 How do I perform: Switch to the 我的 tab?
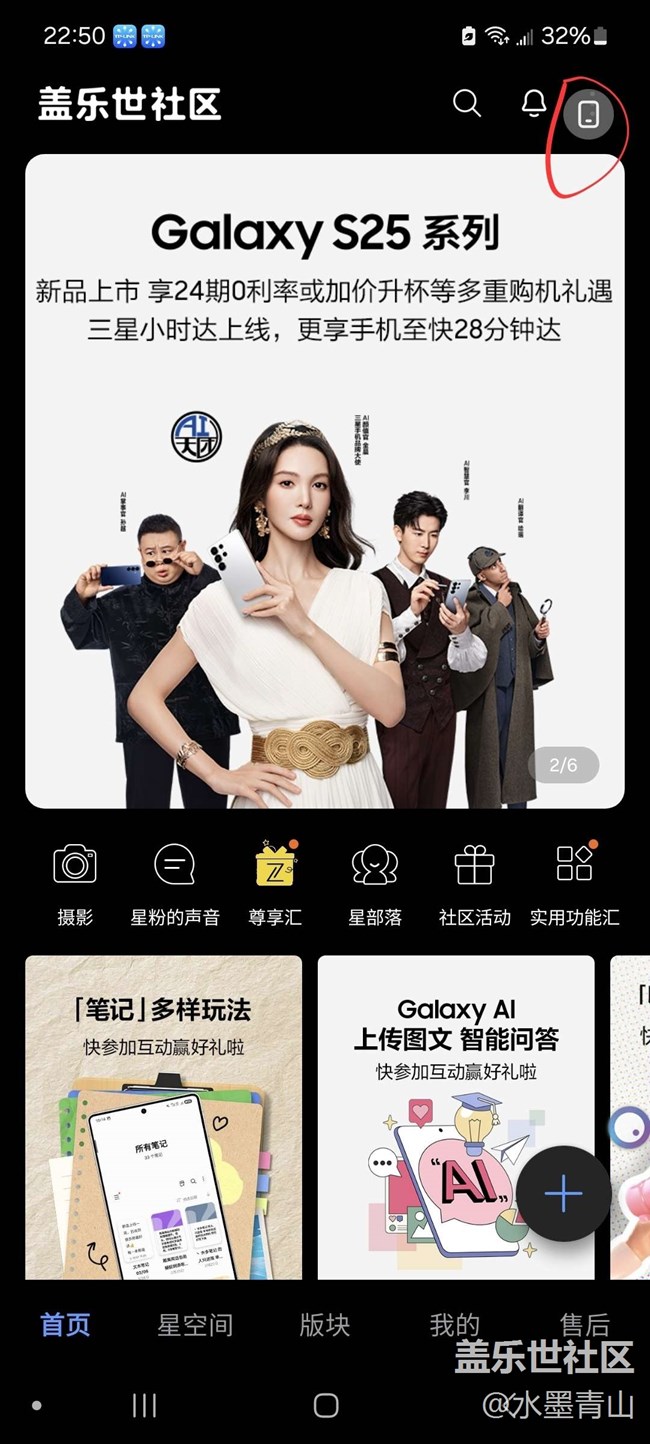pos(455,1325)
